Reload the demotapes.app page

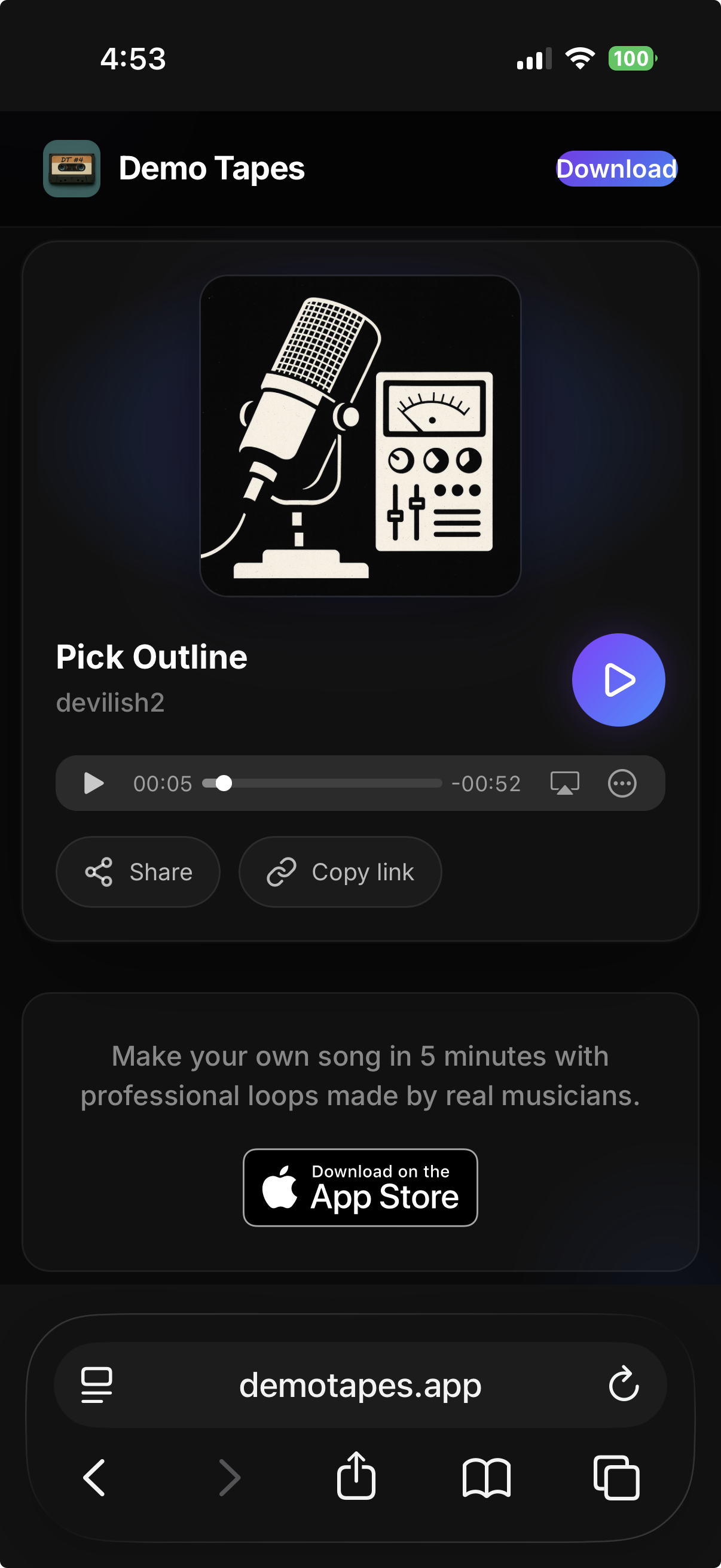624,1386
